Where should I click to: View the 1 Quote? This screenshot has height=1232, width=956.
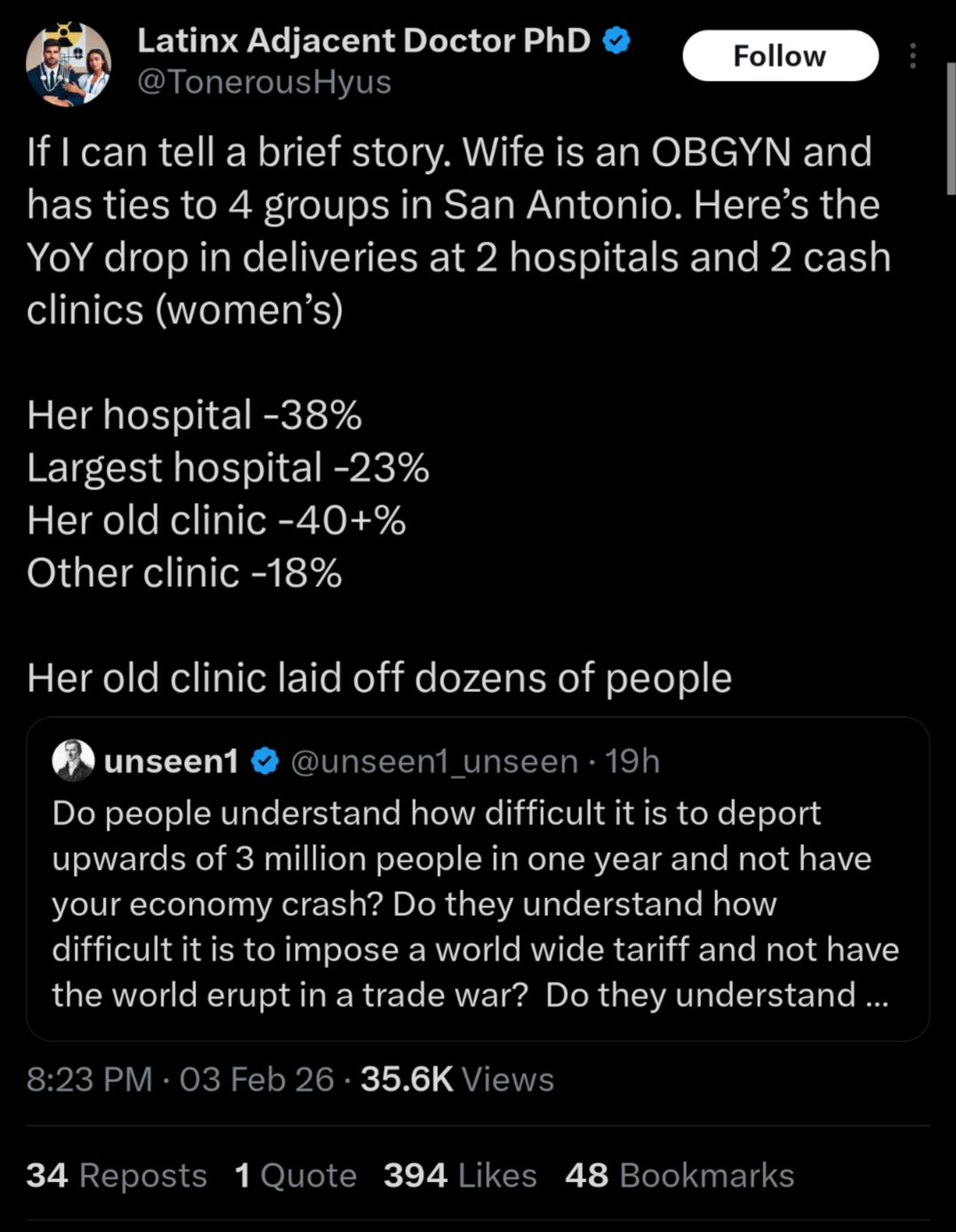point(295,1175)
